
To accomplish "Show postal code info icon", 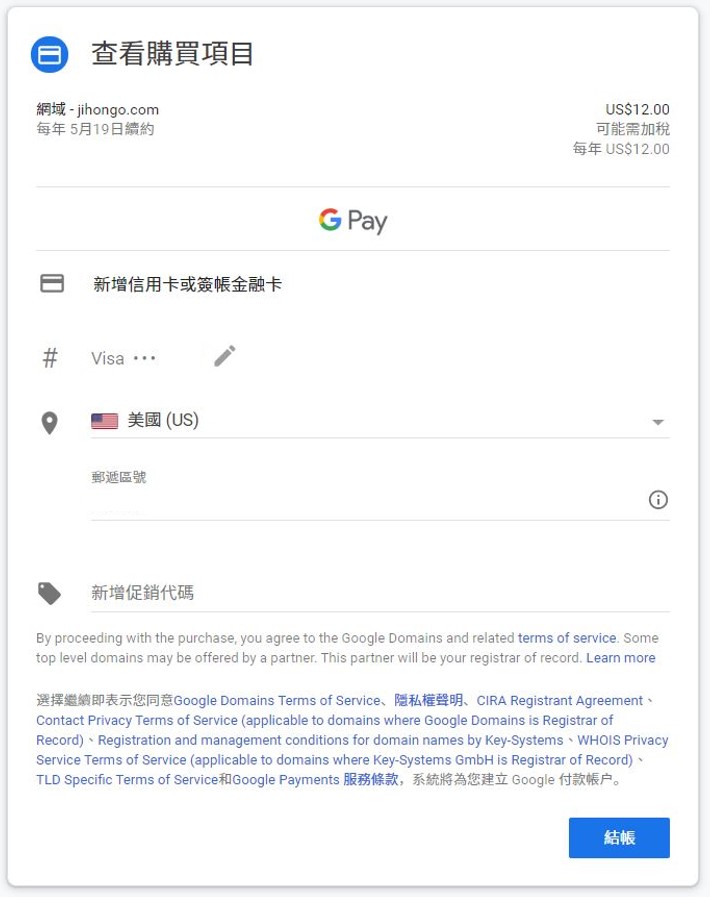I will pos(658,500).
